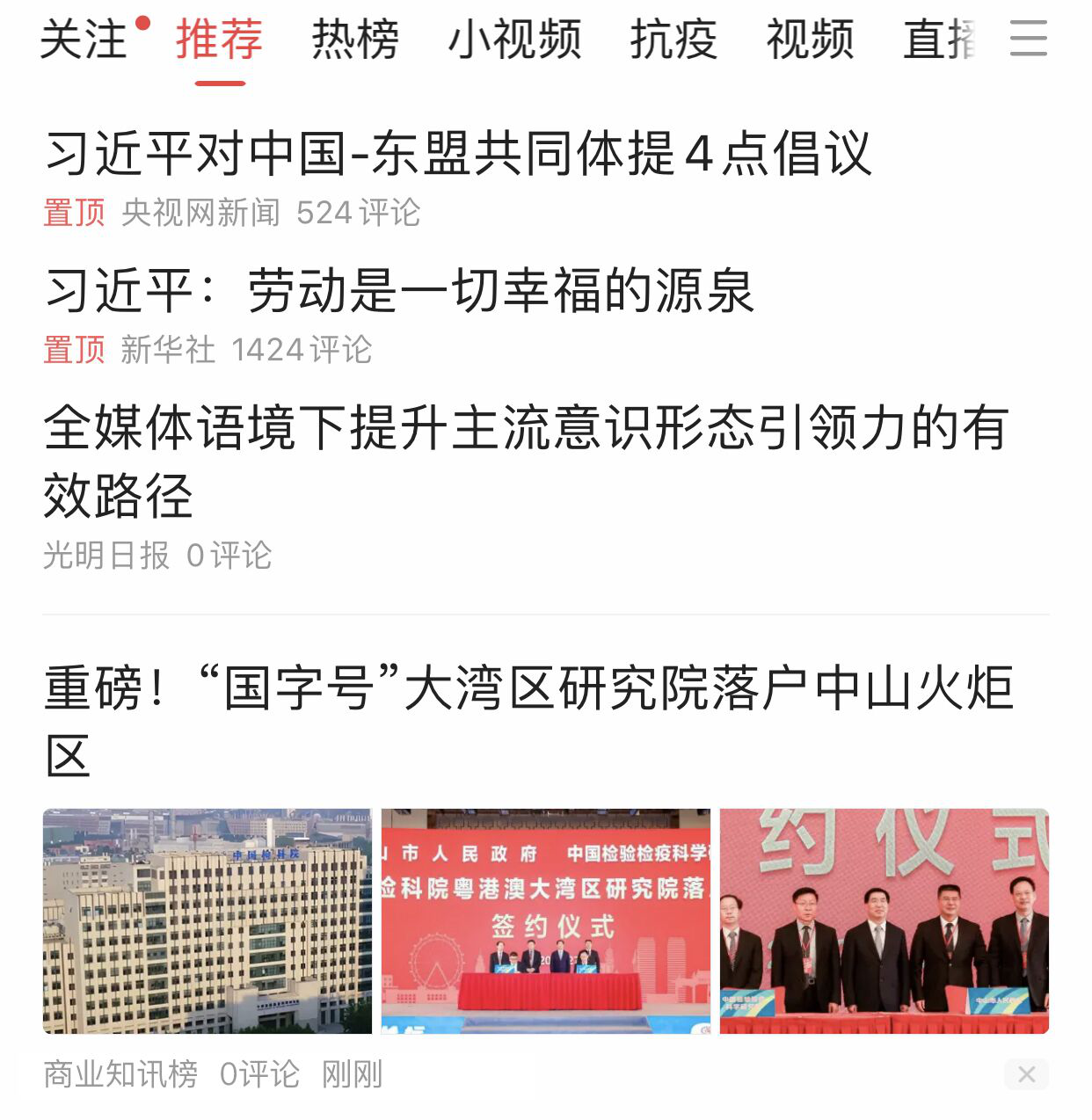The image size is (1092, 1120).
Task: Select the 推荐 tab
Action: tap(219, 40)
